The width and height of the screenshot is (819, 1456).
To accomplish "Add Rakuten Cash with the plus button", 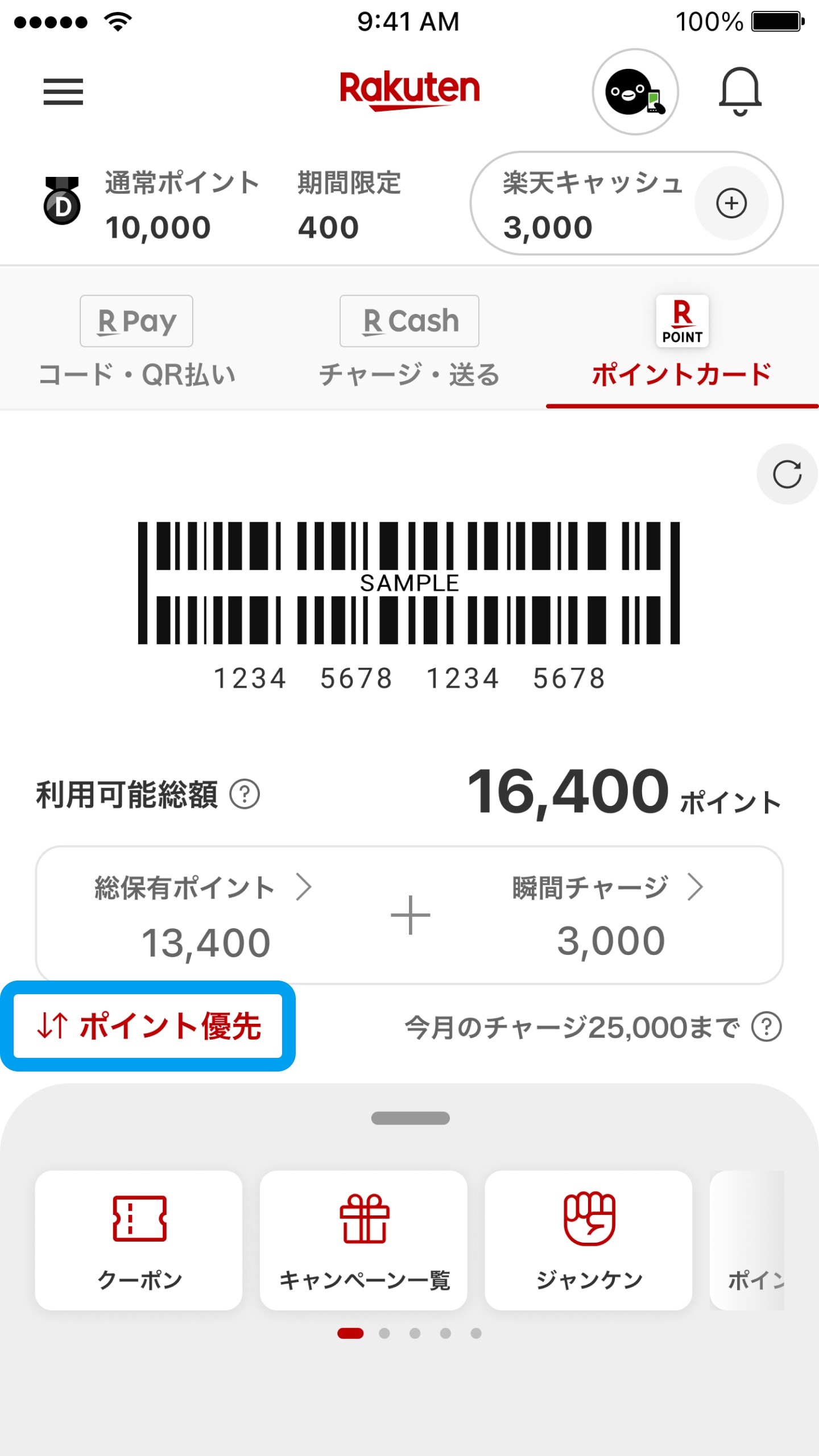I will coord(731,203).
